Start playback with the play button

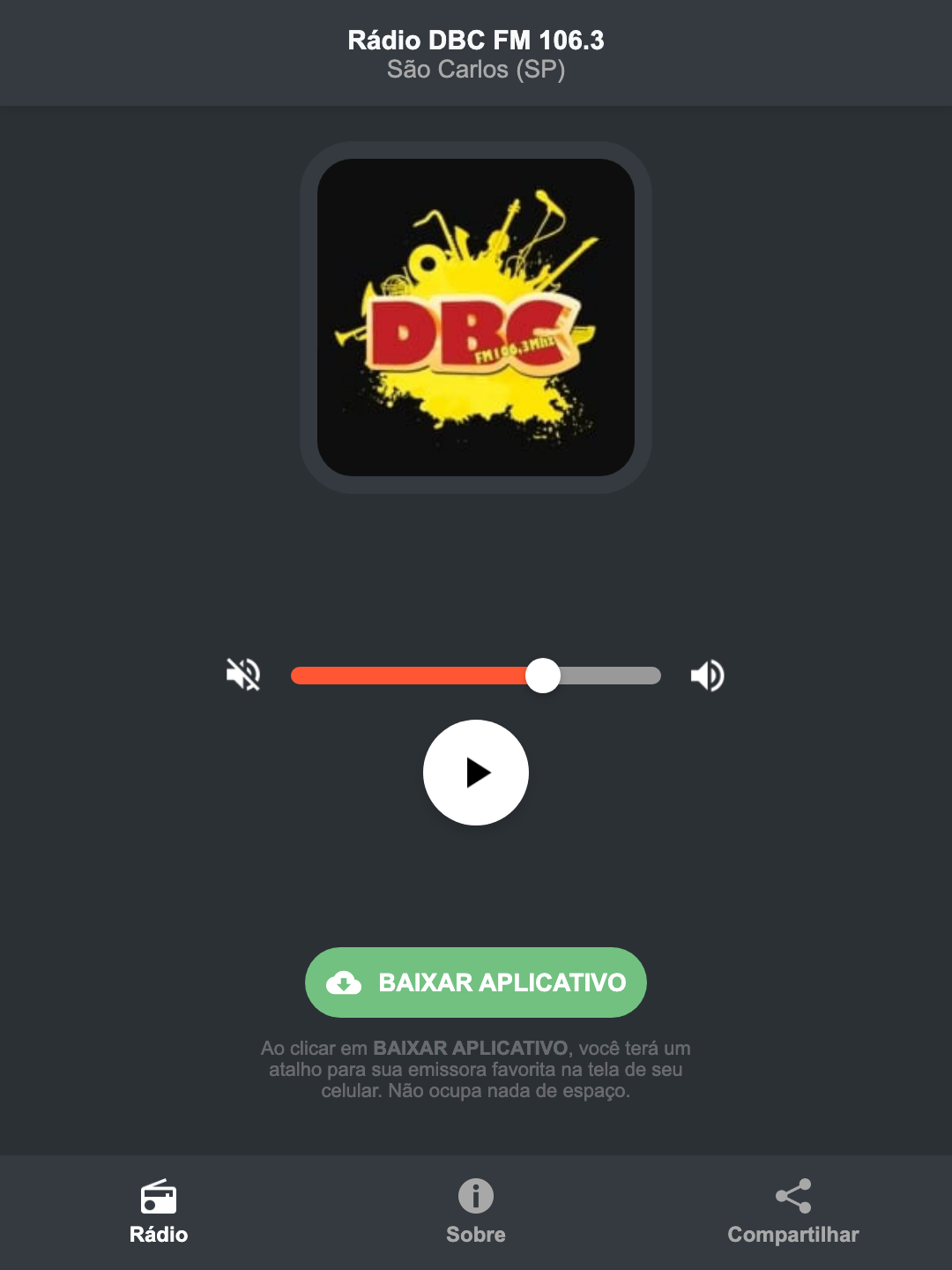click(x=476, y=773)
